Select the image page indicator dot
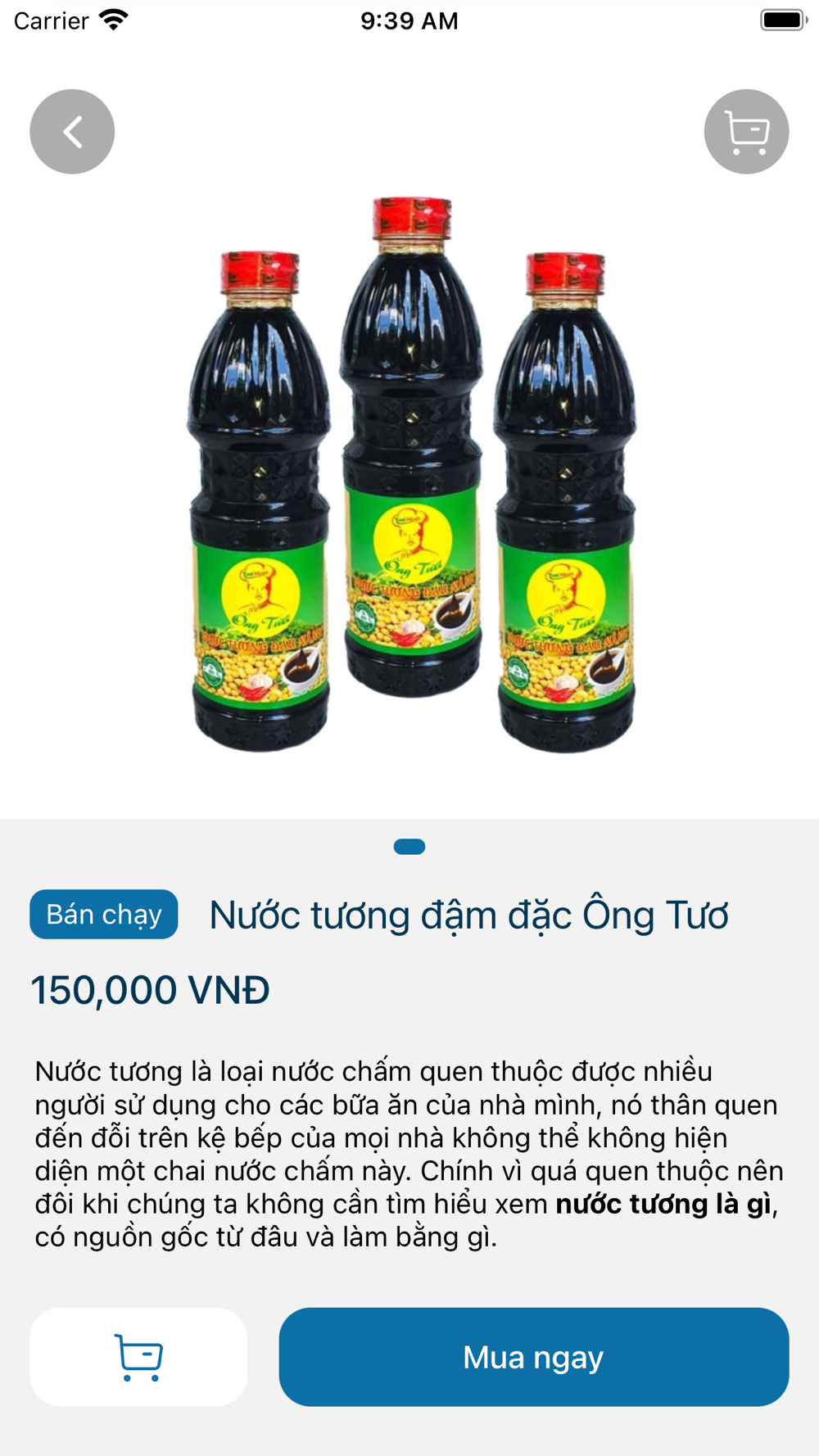Screen dimensions: 819x1456 coord(409,847)
